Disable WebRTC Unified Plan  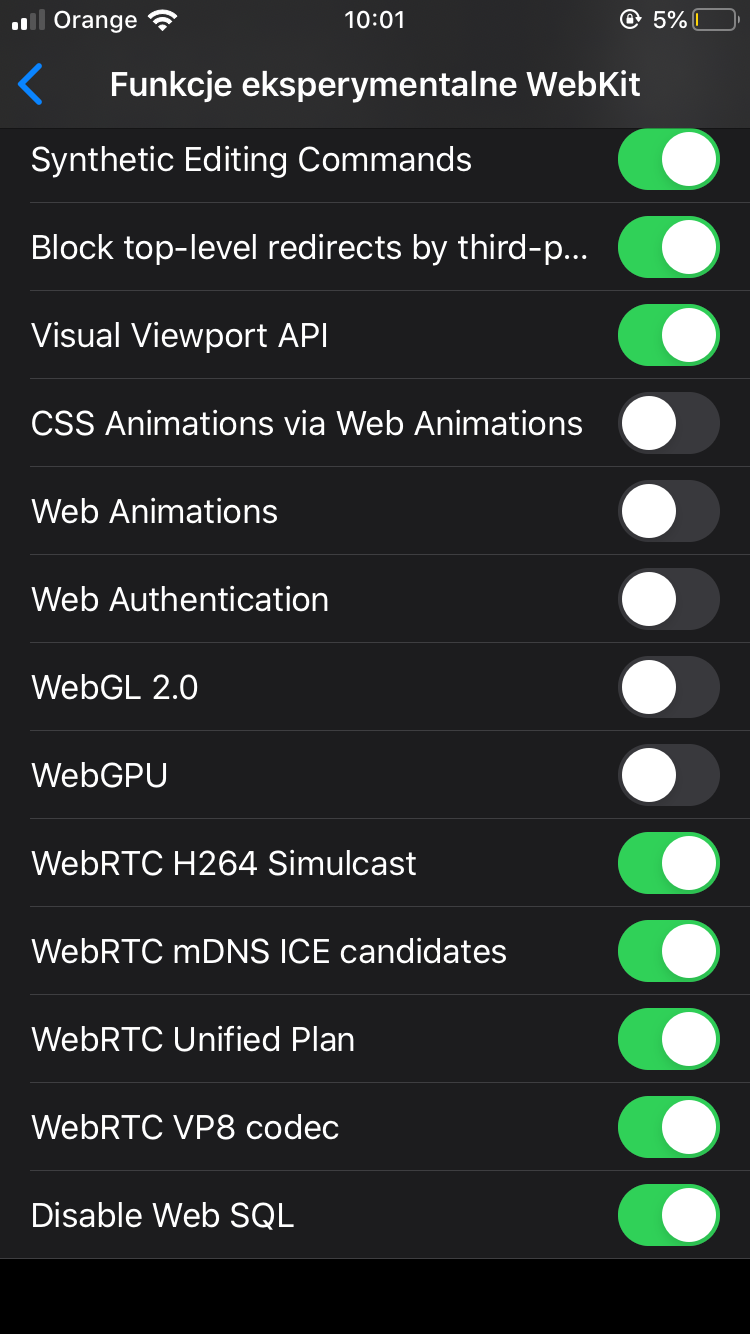(668, 1038)
